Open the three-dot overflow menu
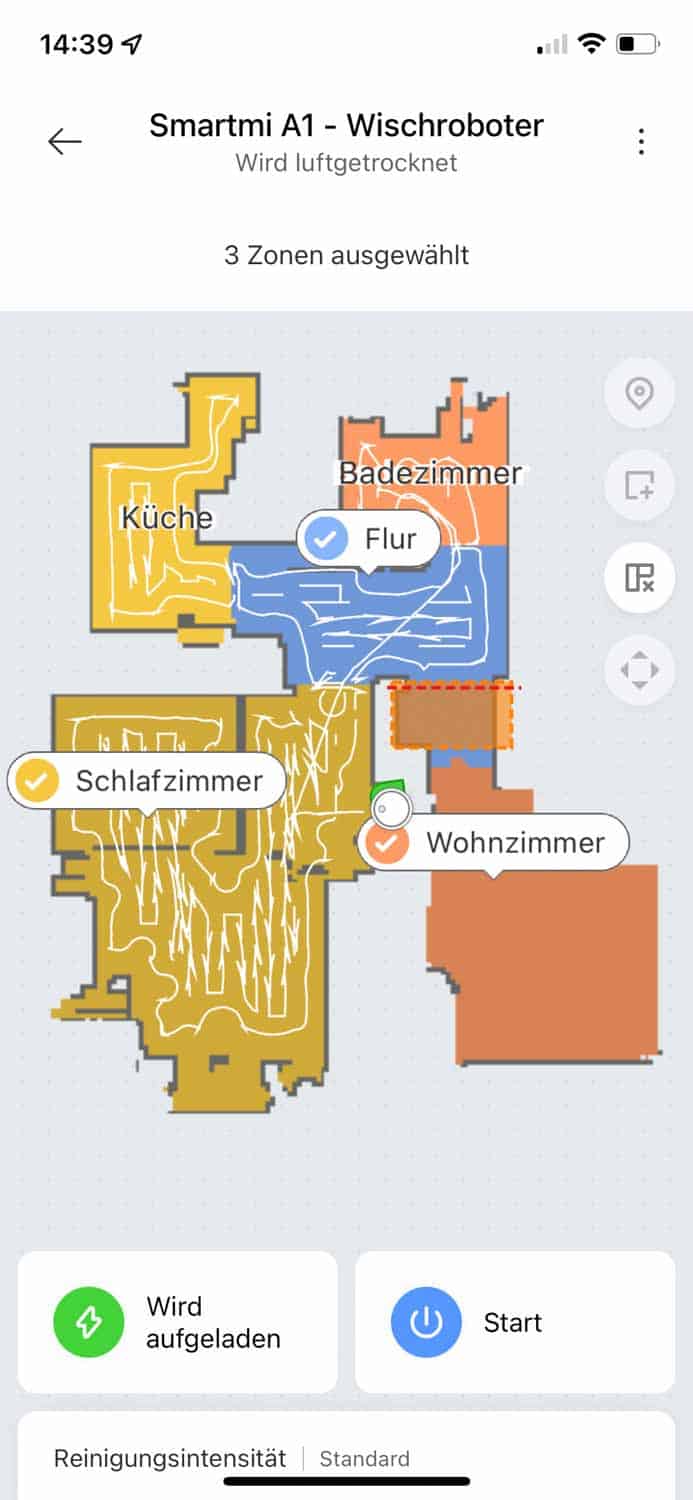Image resolution: width=693 pixels, height=1500 pixels. pos(641,142)
